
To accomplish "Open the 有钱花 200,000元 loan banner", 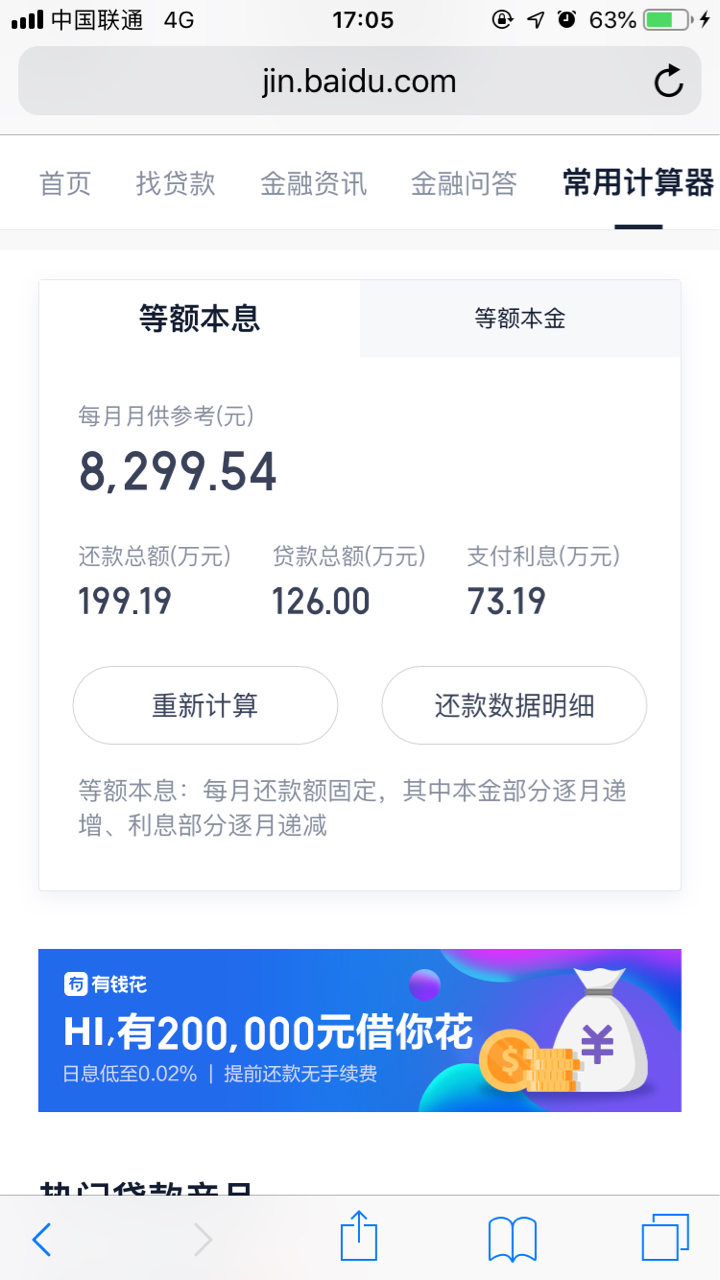I will click(x=358, y=1030).
